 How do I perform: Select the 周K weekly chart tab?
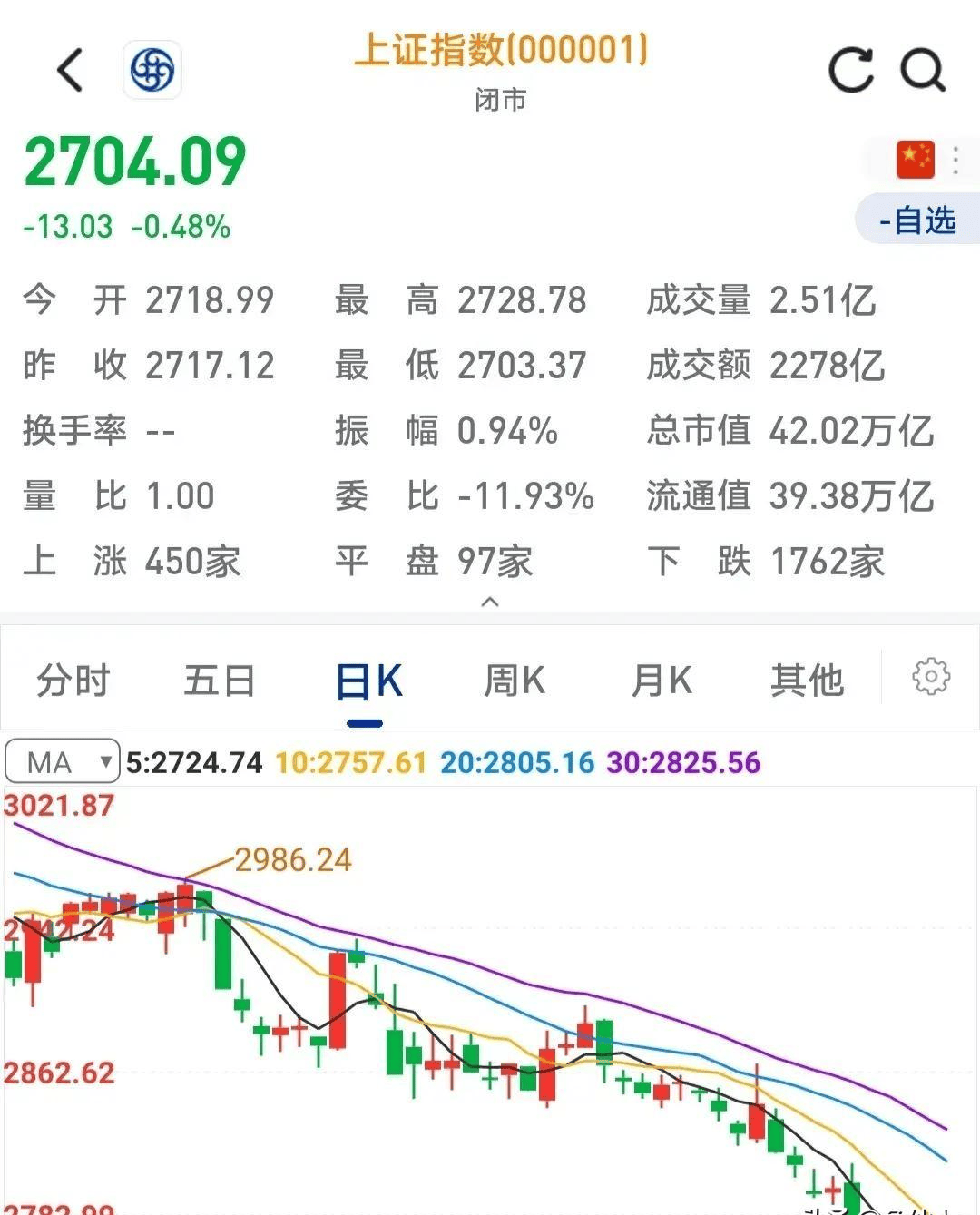(x=514, y=679)
